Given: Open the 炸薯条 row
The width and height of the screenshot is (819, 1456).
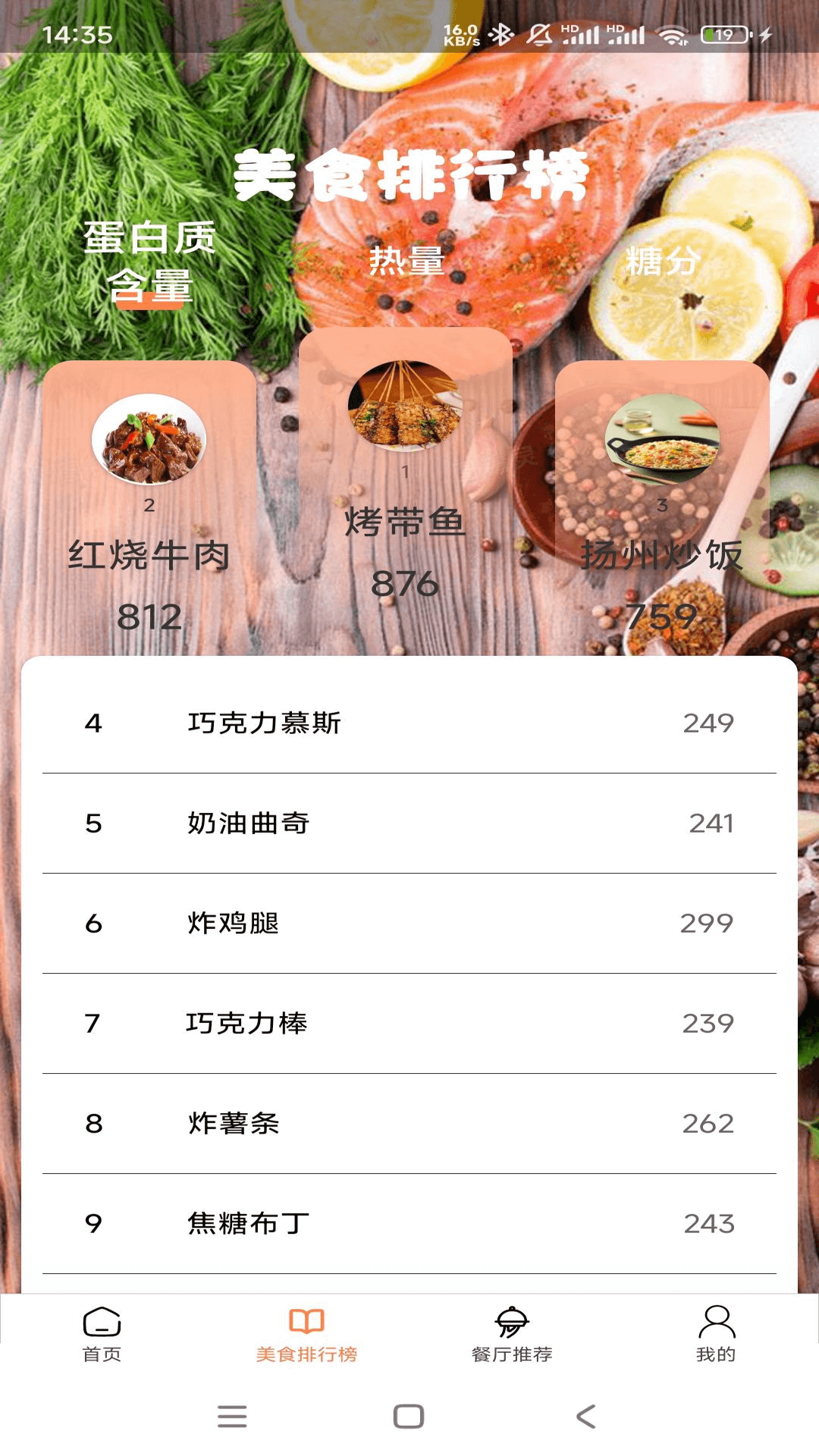Looking at the screenshot, I should tap(409, 1123).
